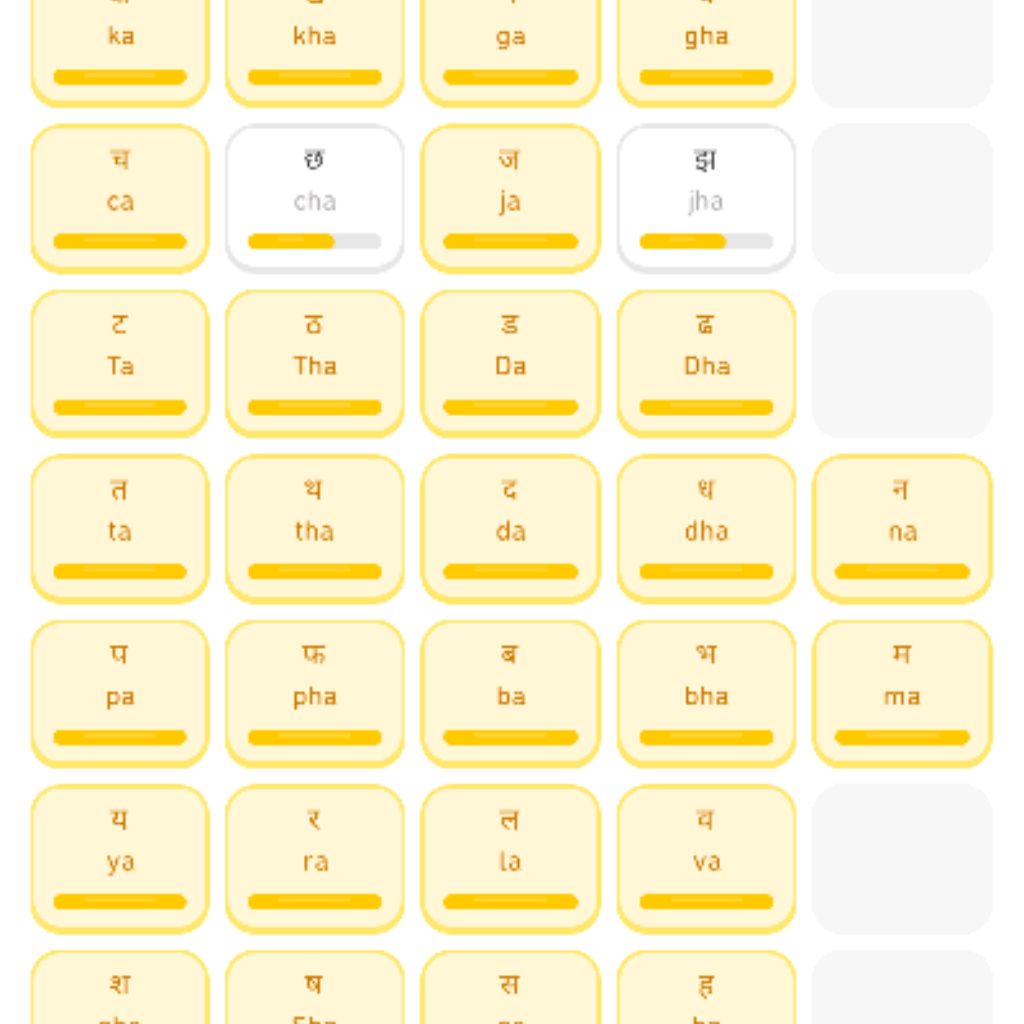Image resolution: width=1024 pixels, height=1024 pixels.
Task: Select the 'na' letter card
Action: click(x=902, y=528)
